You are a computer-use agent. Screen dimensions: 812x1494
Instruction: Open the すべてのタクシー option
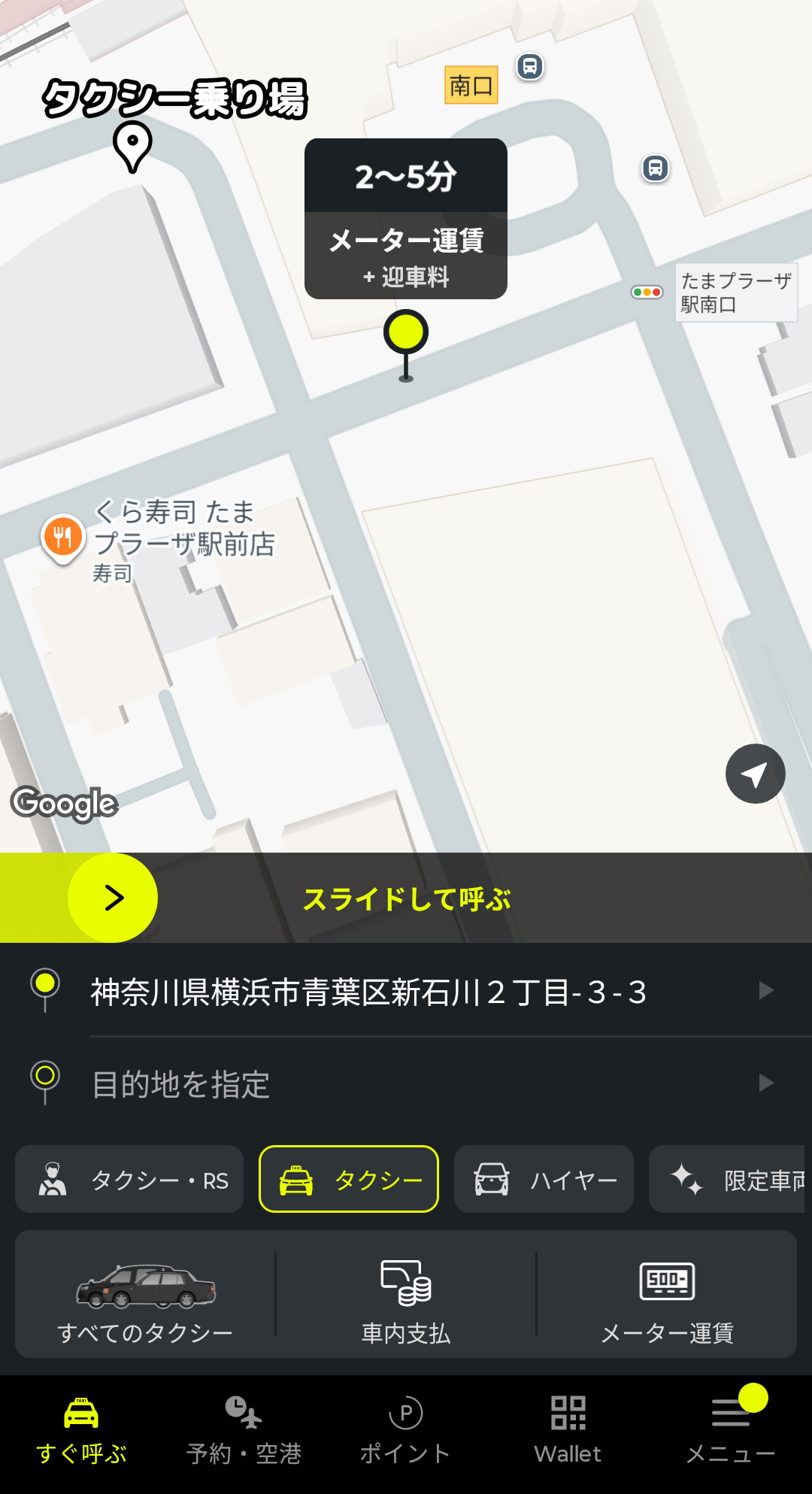(x=145, y=1295)
